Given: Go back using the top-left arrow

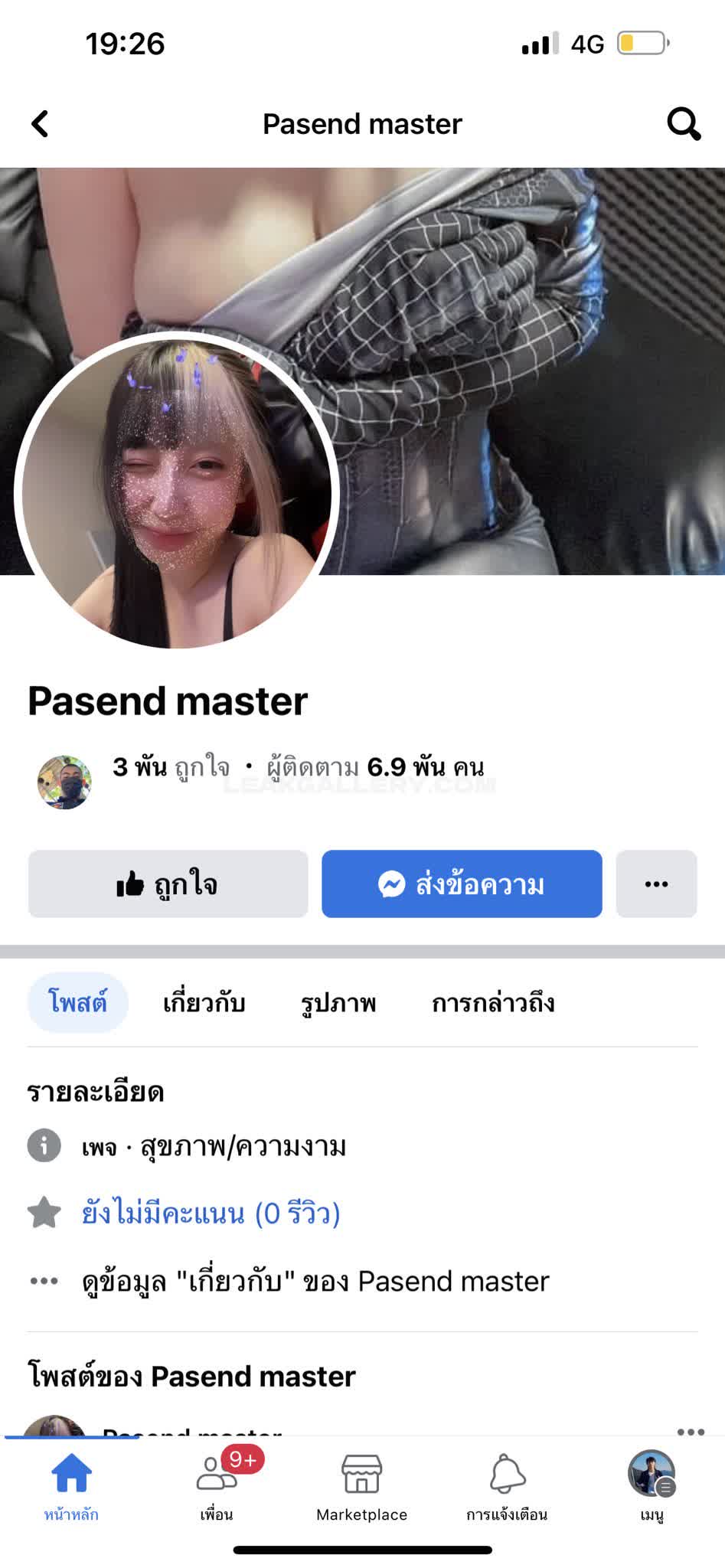Looking at the screenshot, I should pos(40,123).
